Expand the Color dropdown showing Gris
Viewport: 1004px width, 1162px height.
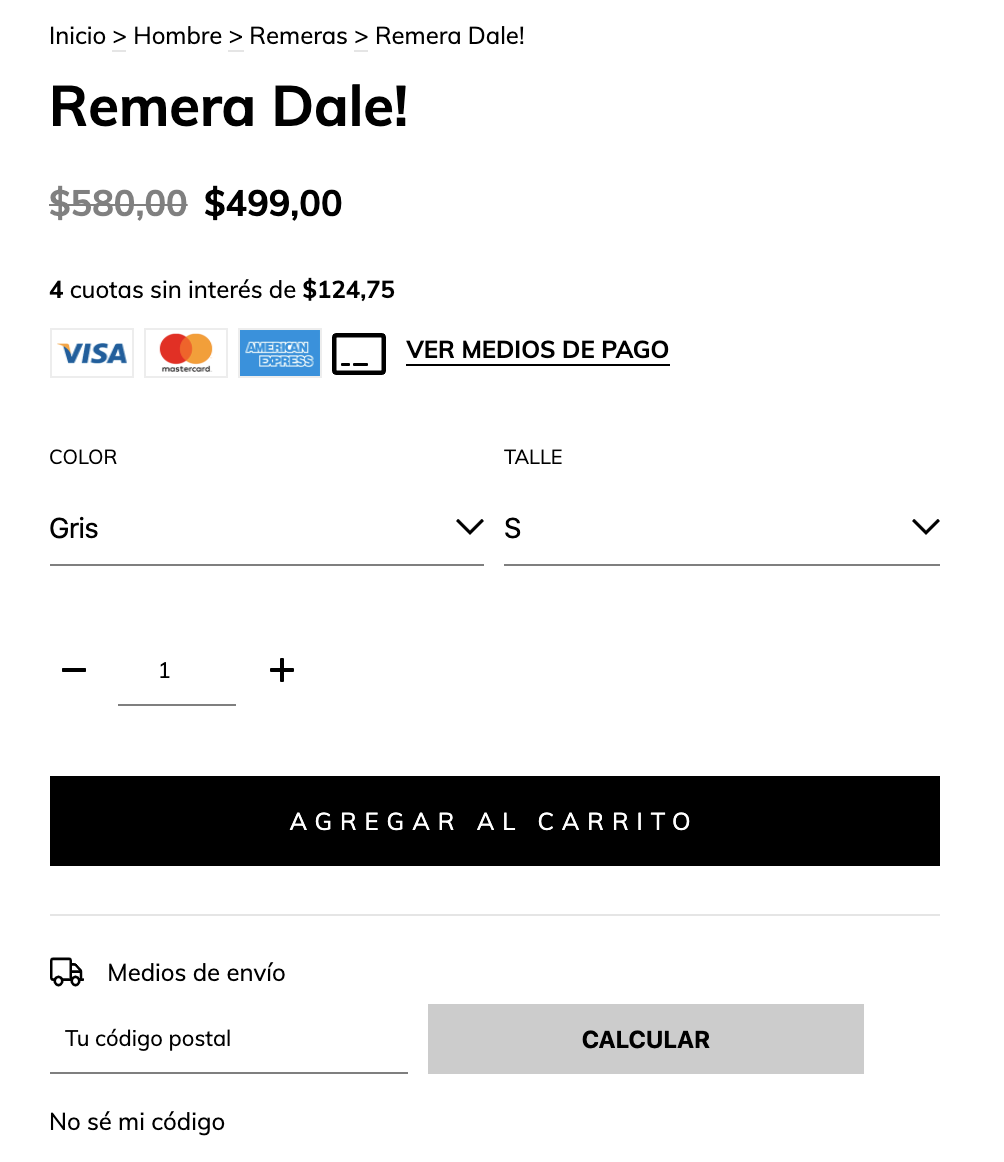pos(266,527)
